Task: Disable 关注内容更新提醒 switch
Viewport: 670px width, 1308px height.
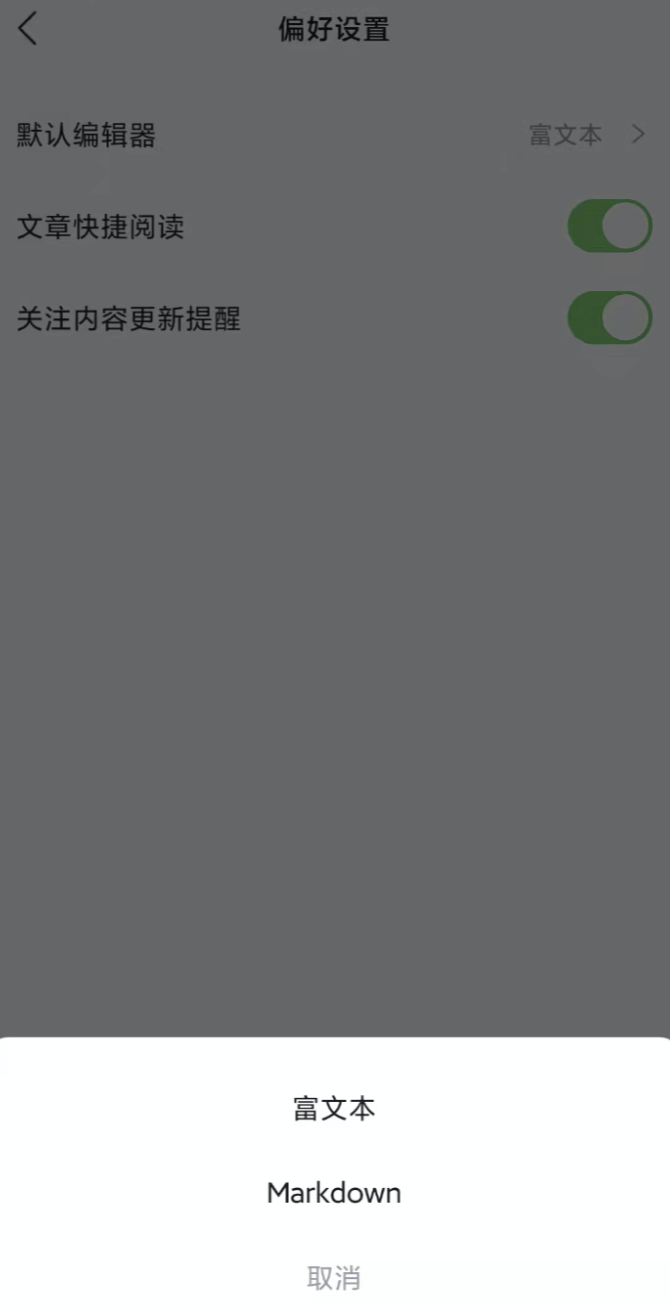Action: tap(609, 318)
